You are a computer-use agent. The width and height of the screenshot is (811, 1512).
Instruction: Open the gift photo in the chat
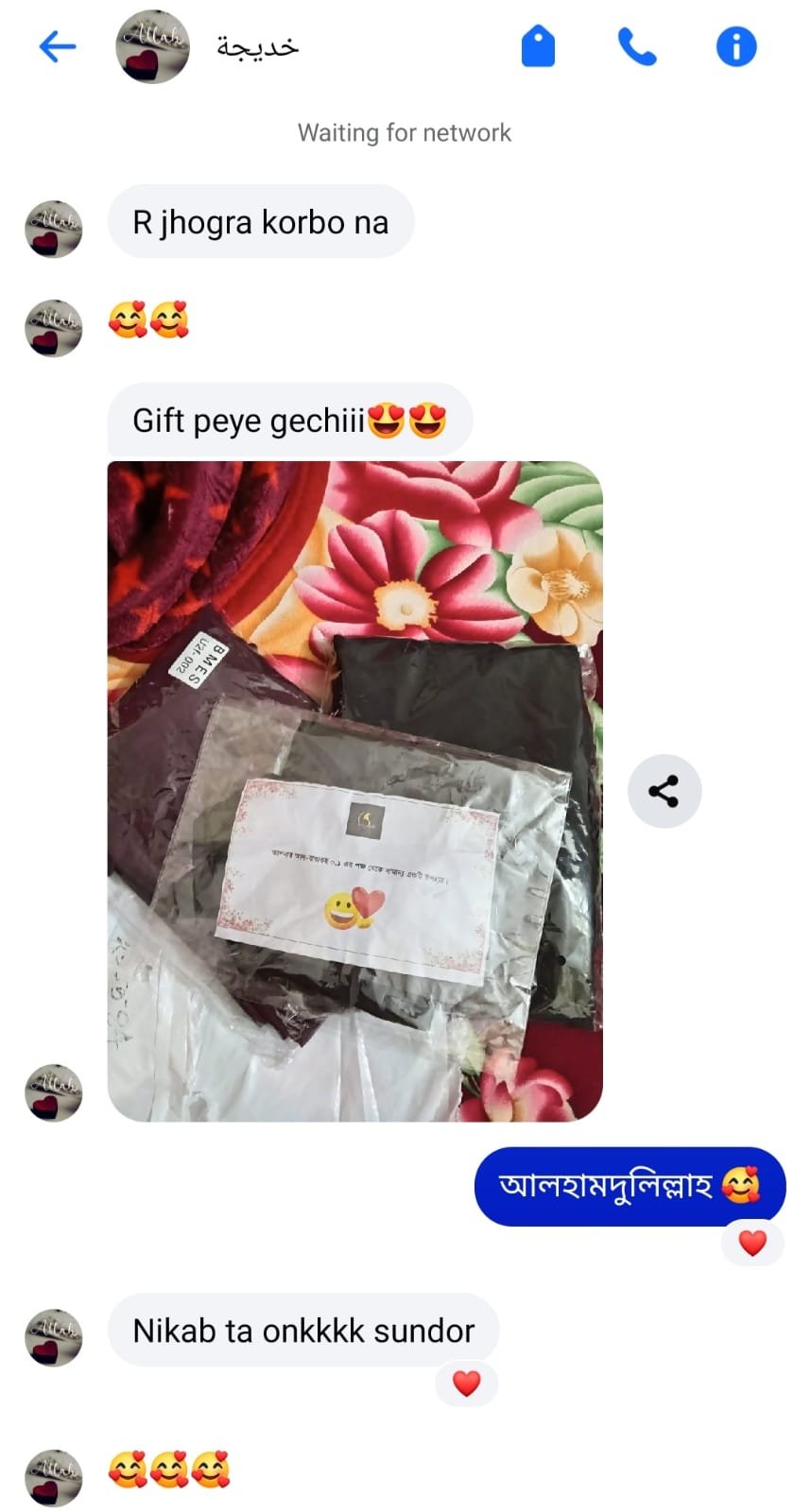[354, 791]
